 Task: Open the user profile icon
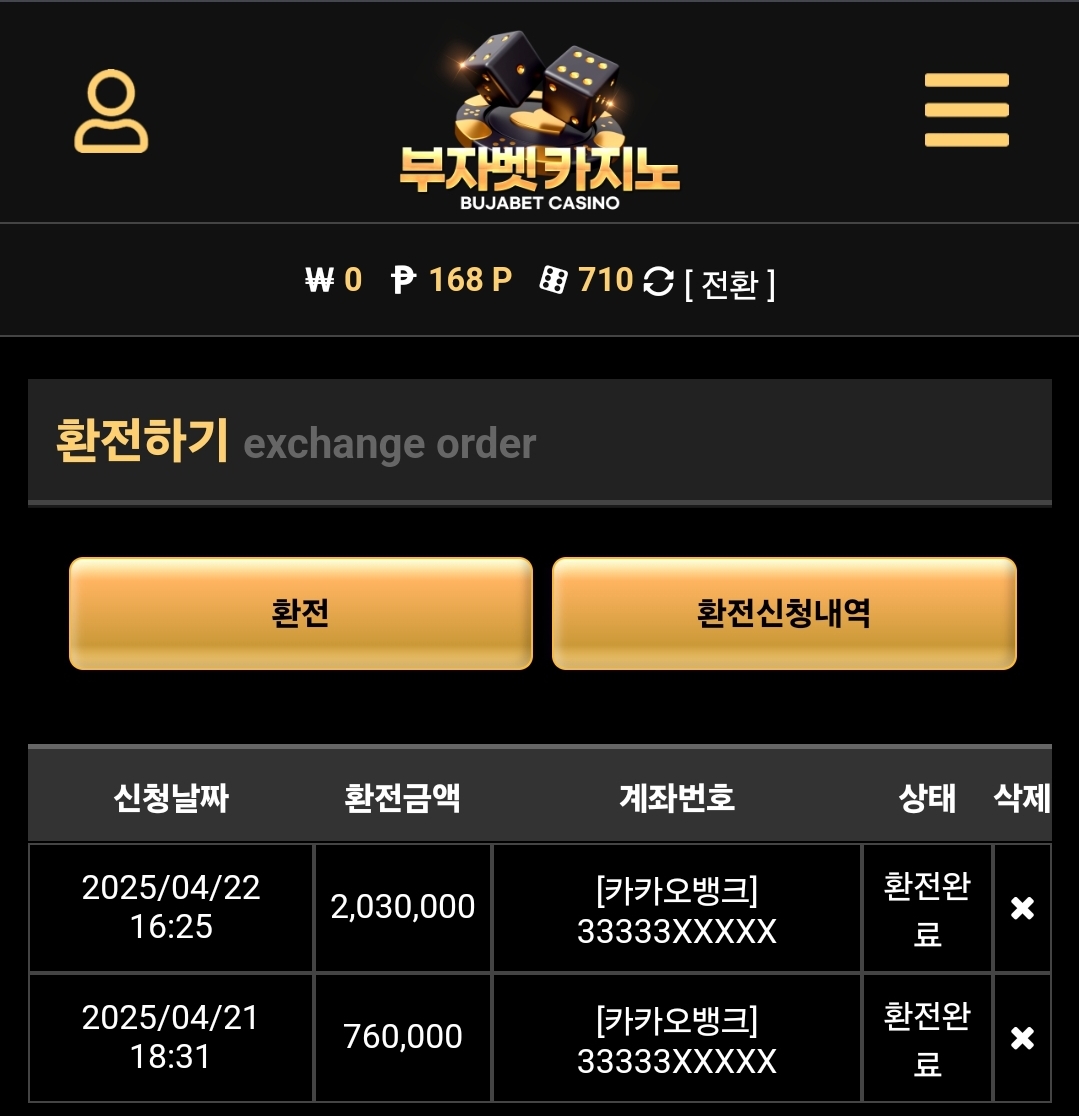point(111,111)
